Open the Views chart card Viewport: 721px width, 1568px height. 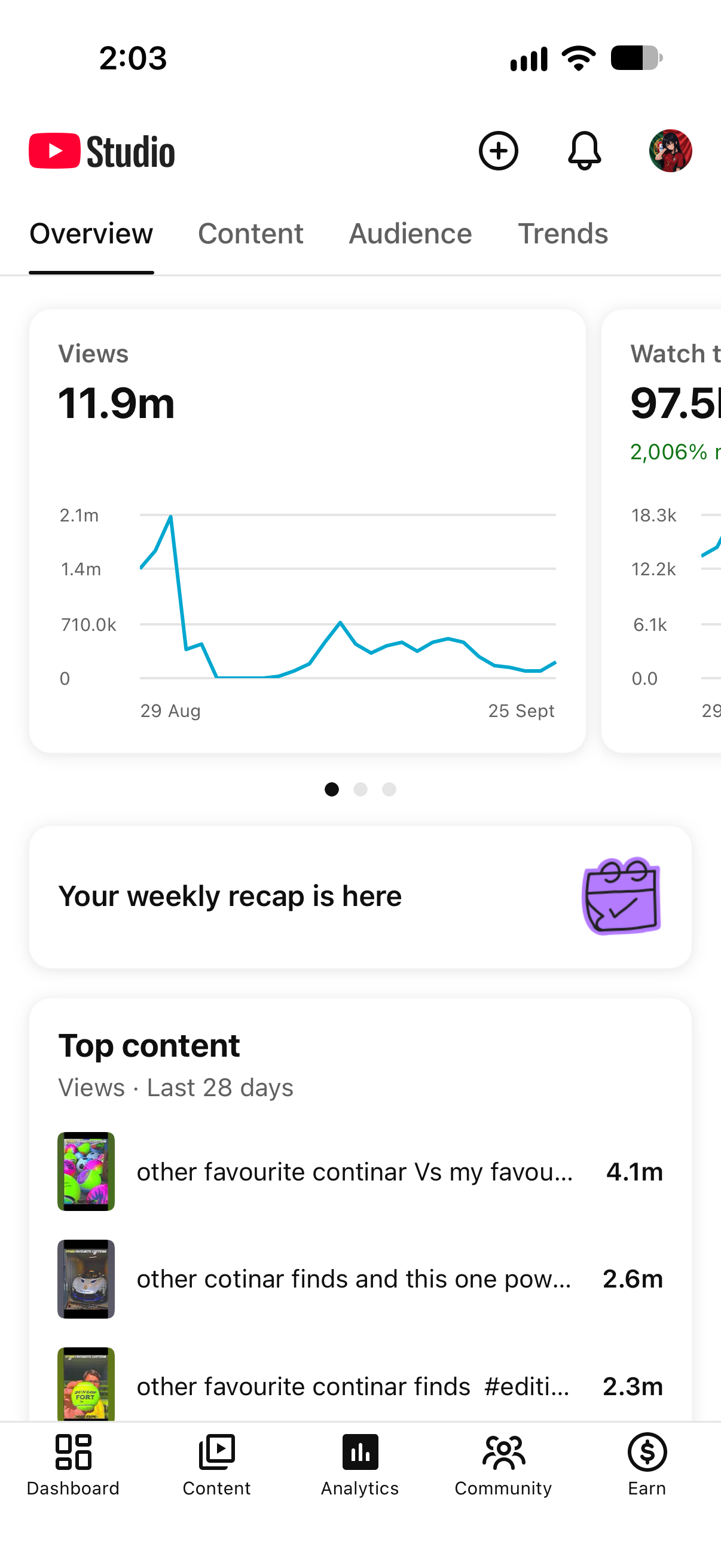click(x=307, y=531)
